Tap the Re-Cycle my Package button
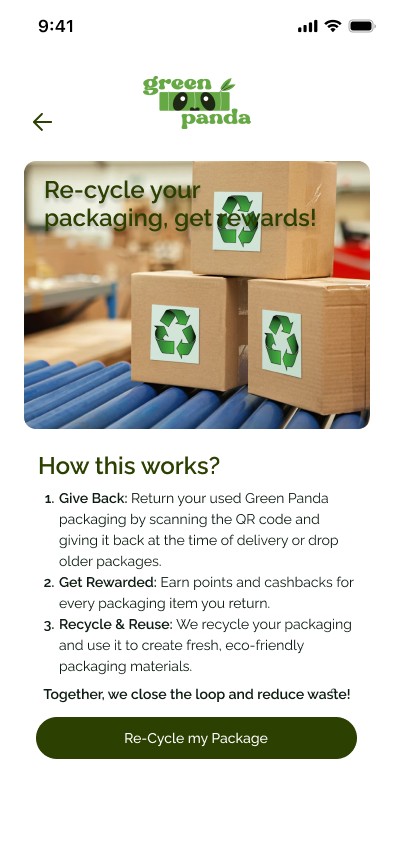This screenshot has height=852, width=393. click(196, 738)
